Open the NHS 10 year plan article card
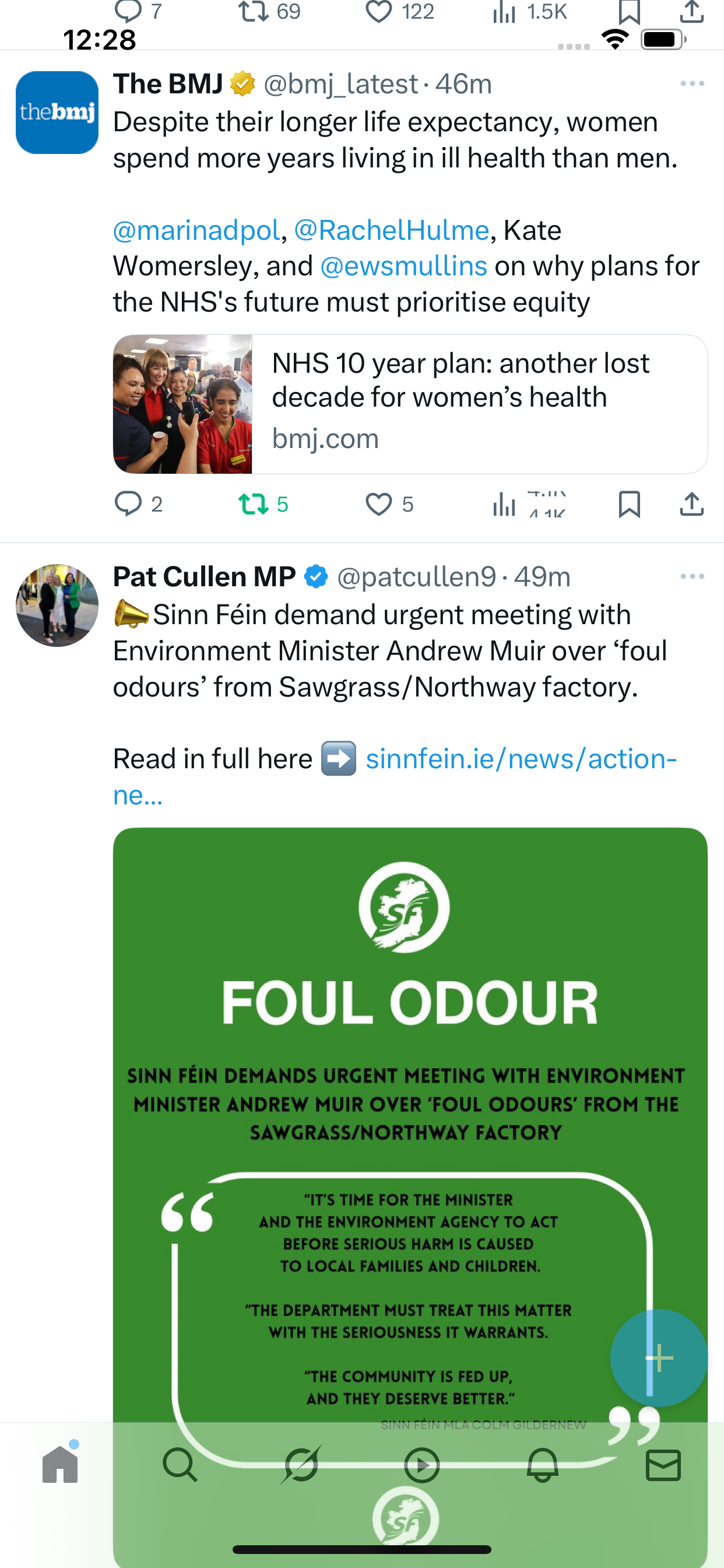The image size is (724, 1568). (x=409, y=404)
